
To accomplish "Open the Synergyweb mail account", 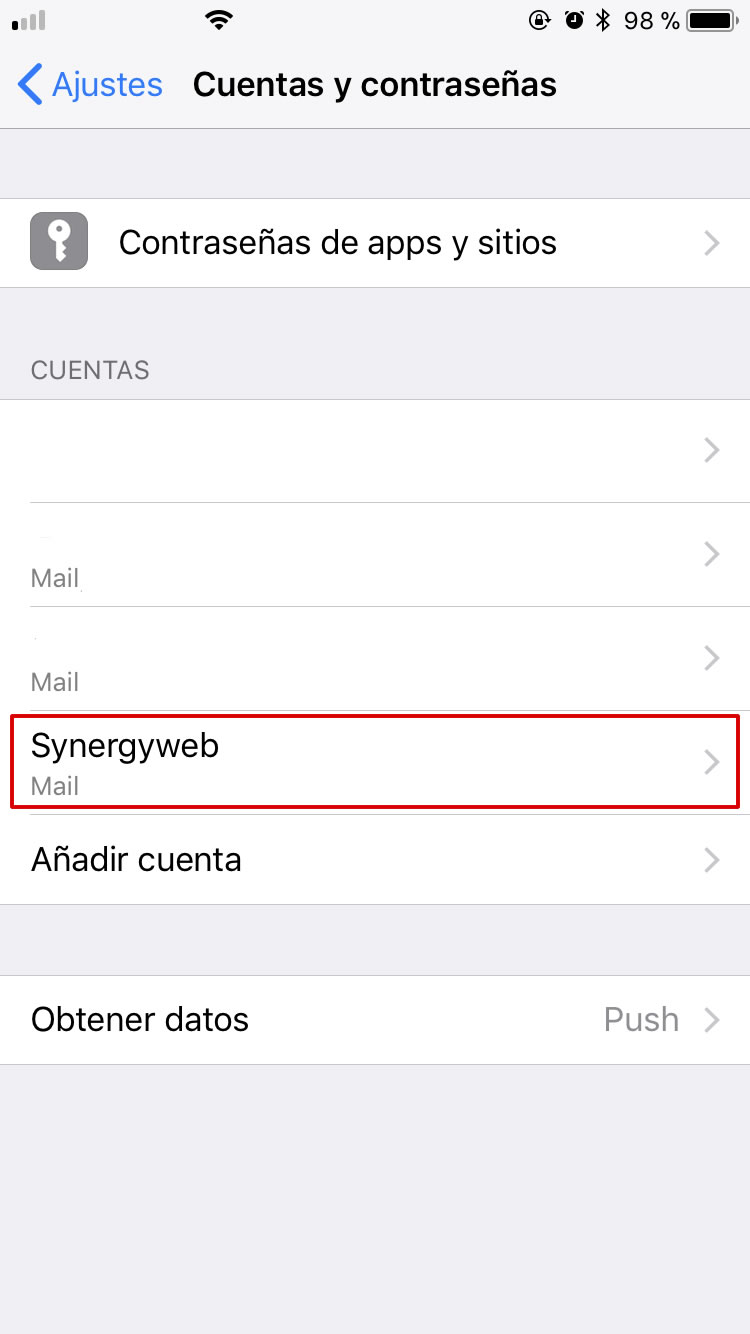I will [375, 762].
